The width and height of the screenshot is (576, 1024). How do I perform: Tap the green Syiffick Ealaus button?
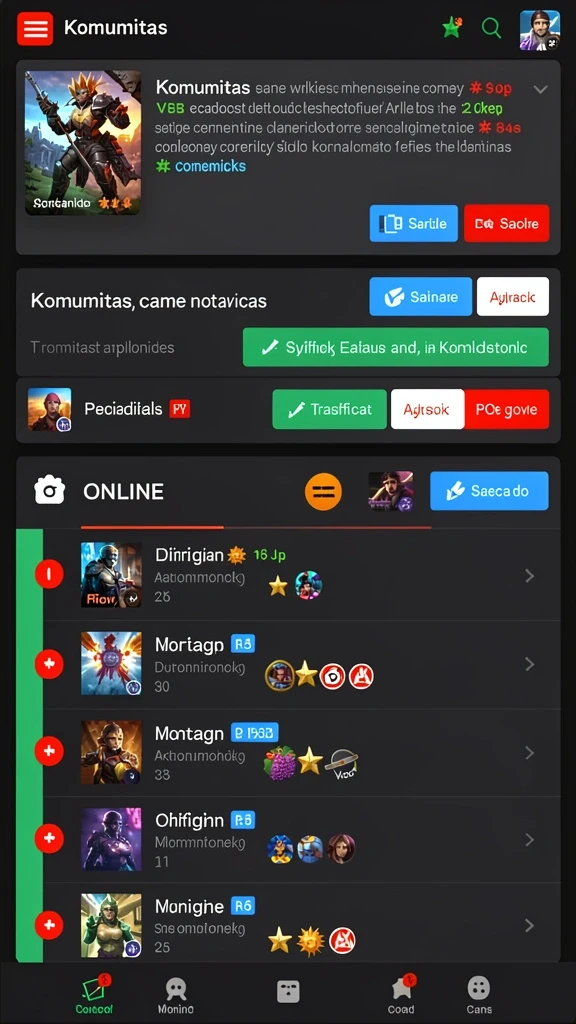[396, 347]
